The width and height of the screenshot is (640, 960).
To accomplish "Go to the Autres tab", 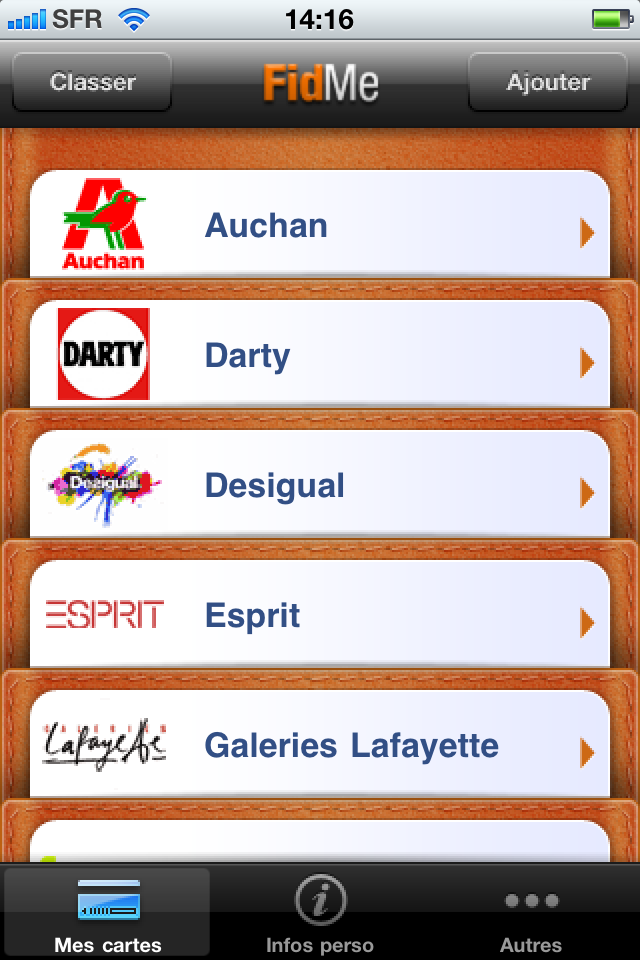I will pyautogui.click(x=531, y=914).
